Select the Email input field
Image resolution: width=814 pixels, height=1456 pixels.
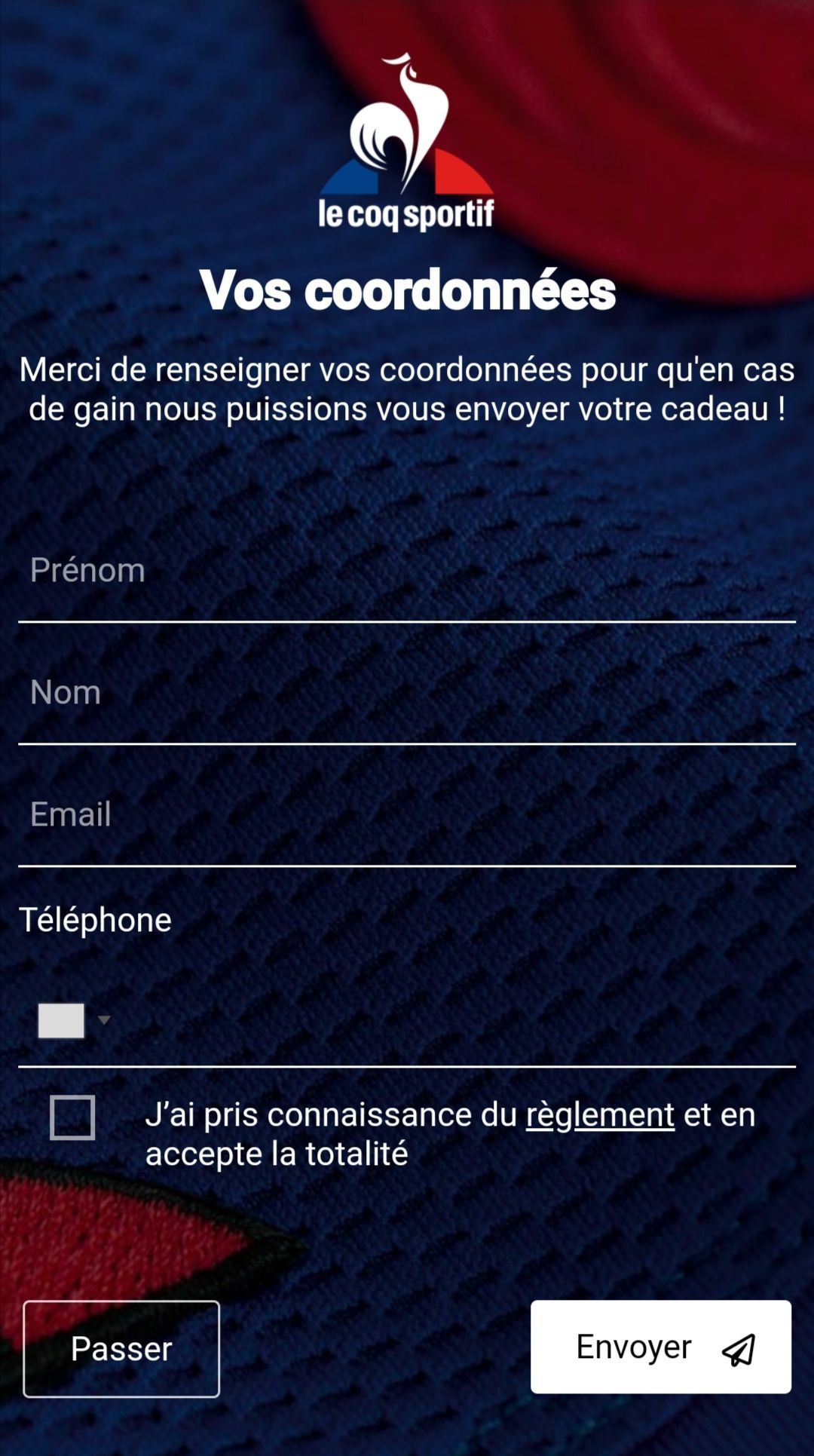click(x=407, y=814)
